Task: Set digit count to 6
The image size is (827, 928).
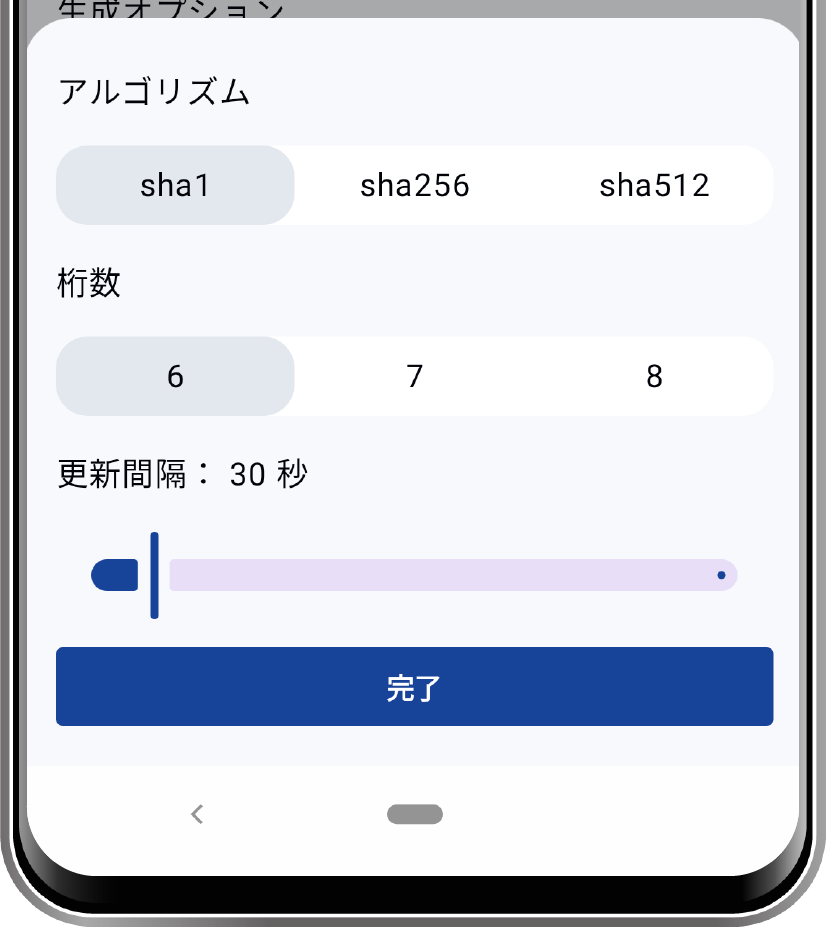Action: 175,377
